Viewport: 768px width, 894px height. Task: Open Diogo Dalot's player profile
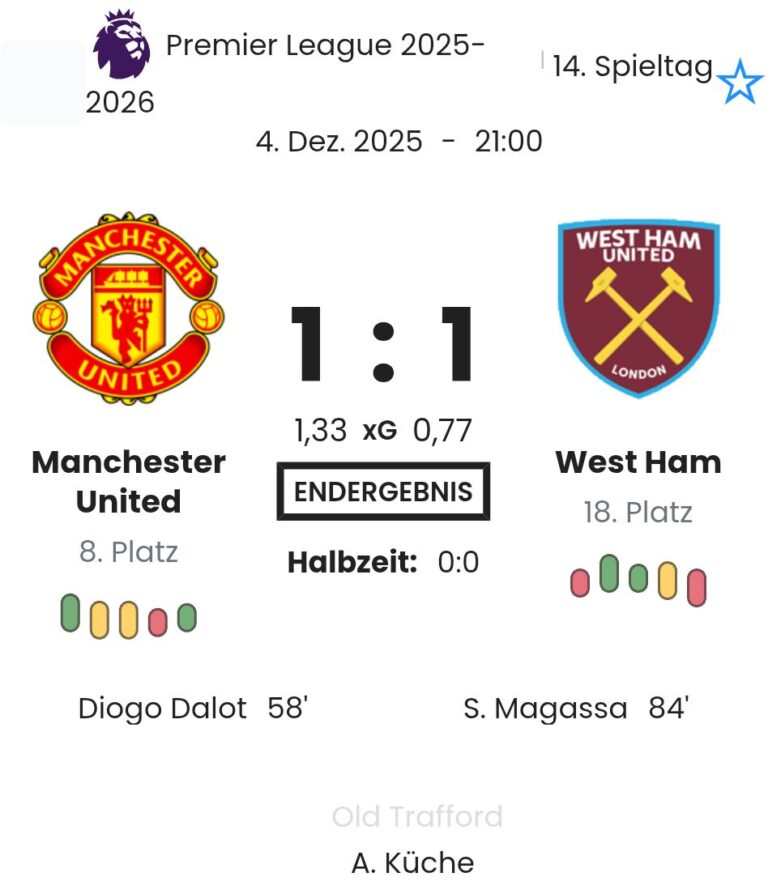162,709
